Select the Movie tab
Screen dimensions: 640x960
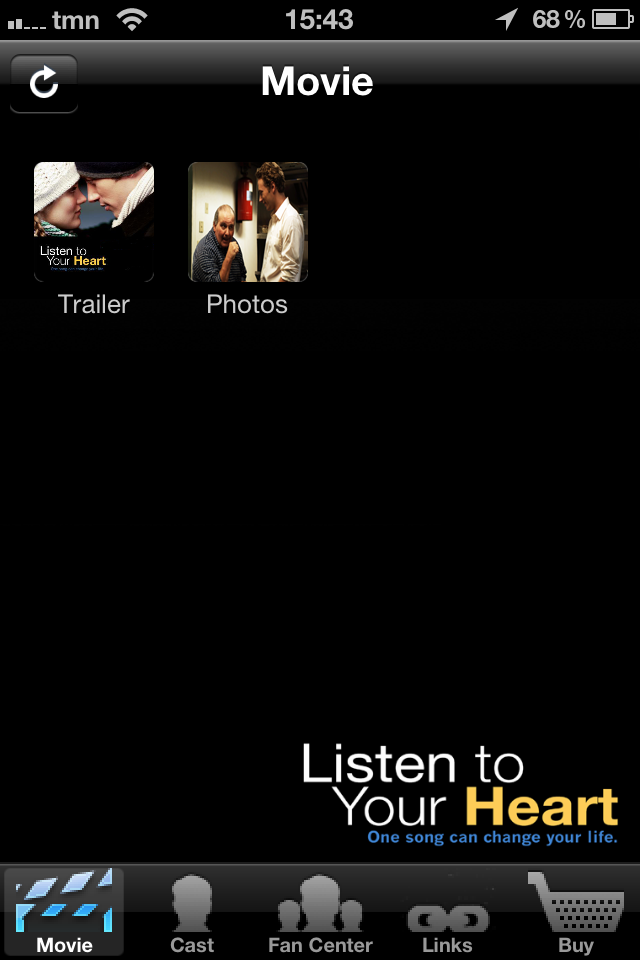[x=64, y=912]
